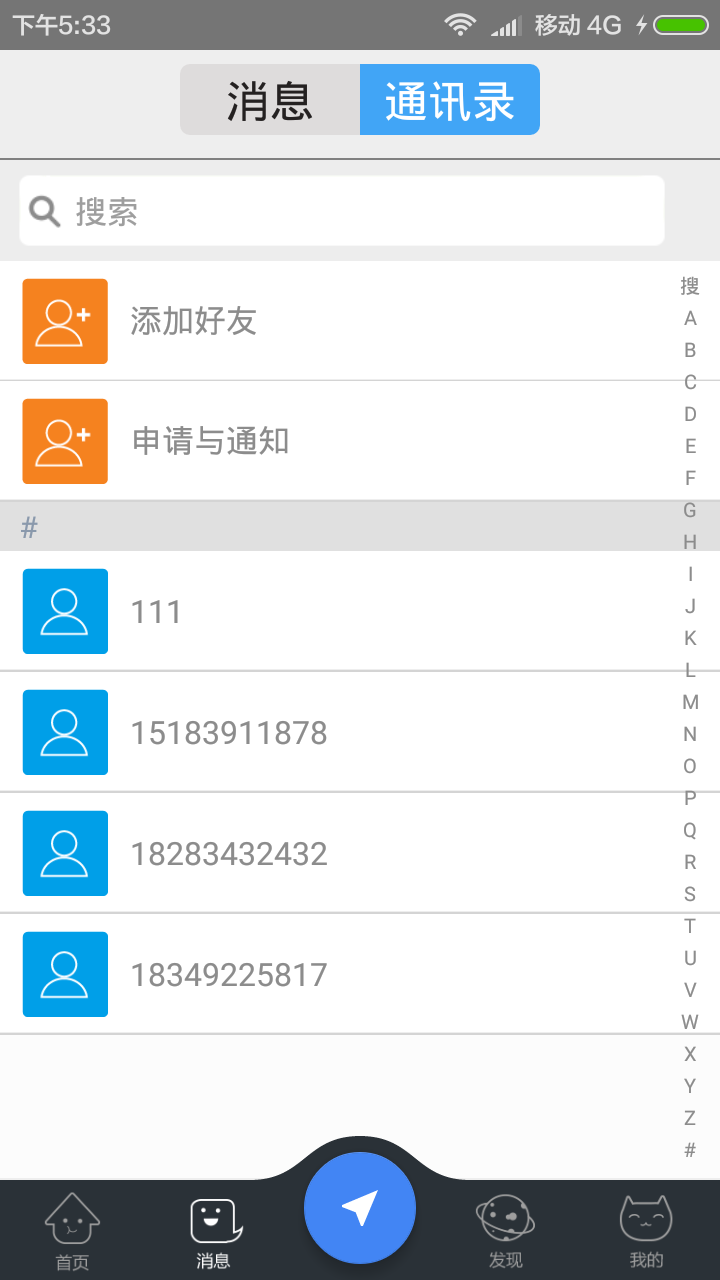Screen dimensions: 720x1280
Task: Tap the 搜索 search field
Action: [x=342, y=211]
